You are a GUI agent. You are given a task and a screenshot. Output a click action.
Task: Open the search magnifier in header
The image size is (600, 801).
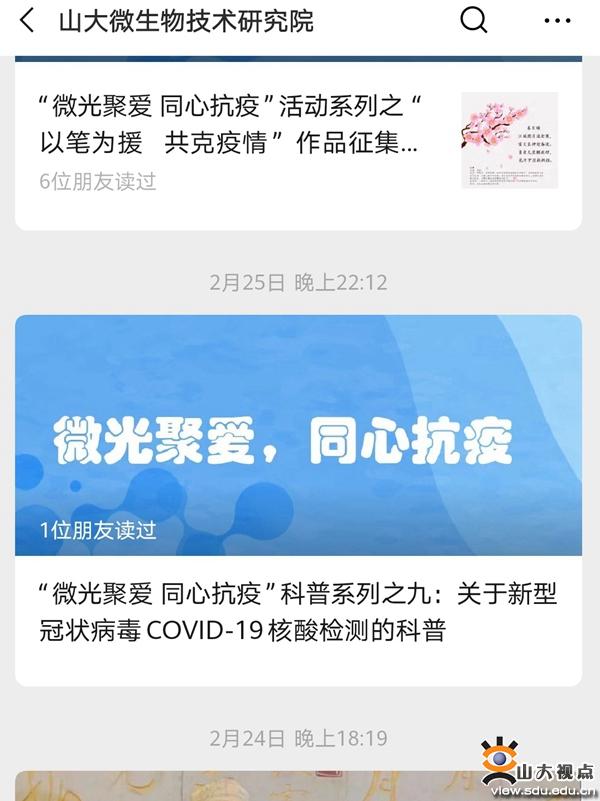pyautogui.click(x=474, y=20)
